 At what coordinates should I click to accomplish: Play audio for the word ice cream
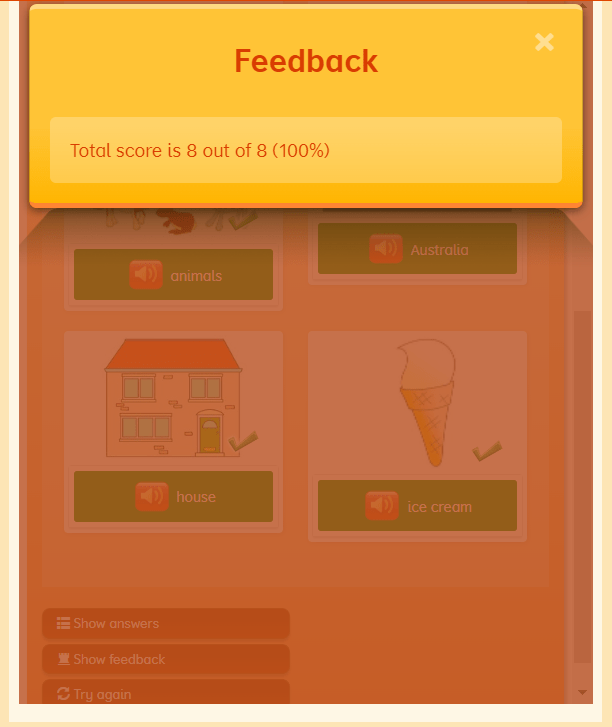382,506
